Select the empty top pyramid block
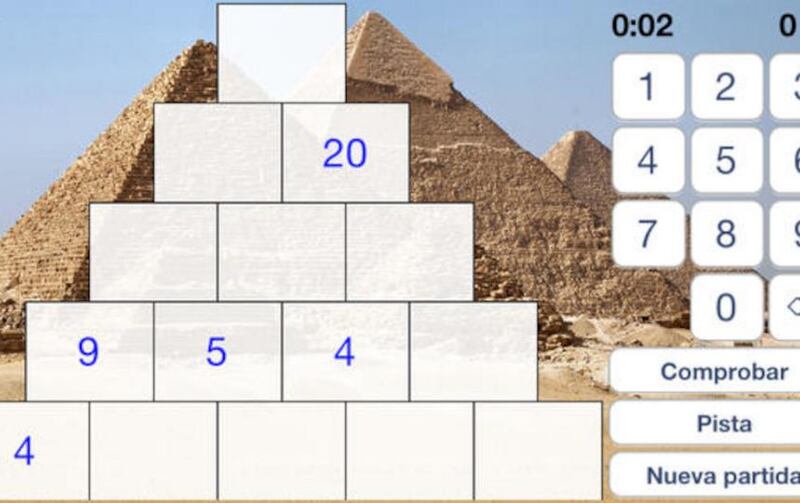The height and width of the screenshot is (503, 800). (281, 52)
